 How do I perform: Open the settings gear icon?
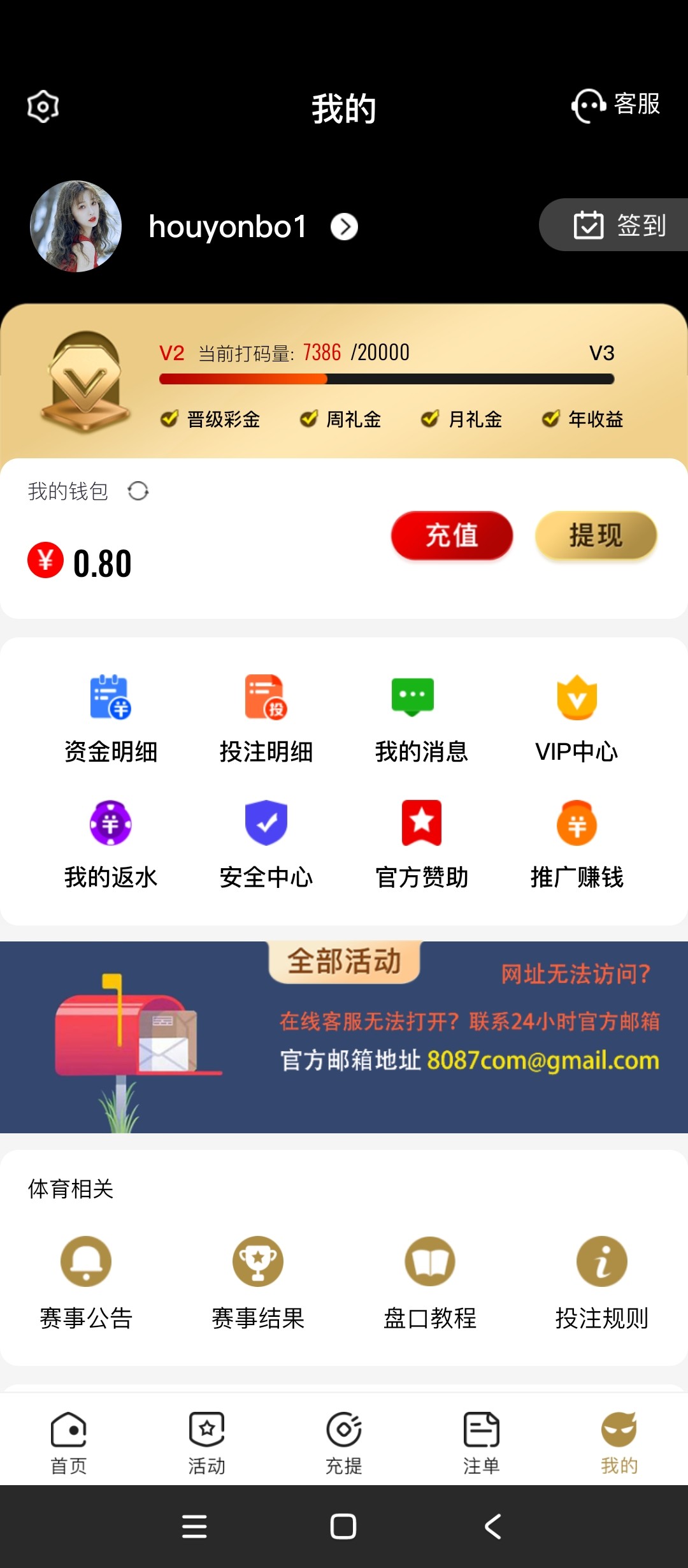pyautogui.click(x=43, y=106)
